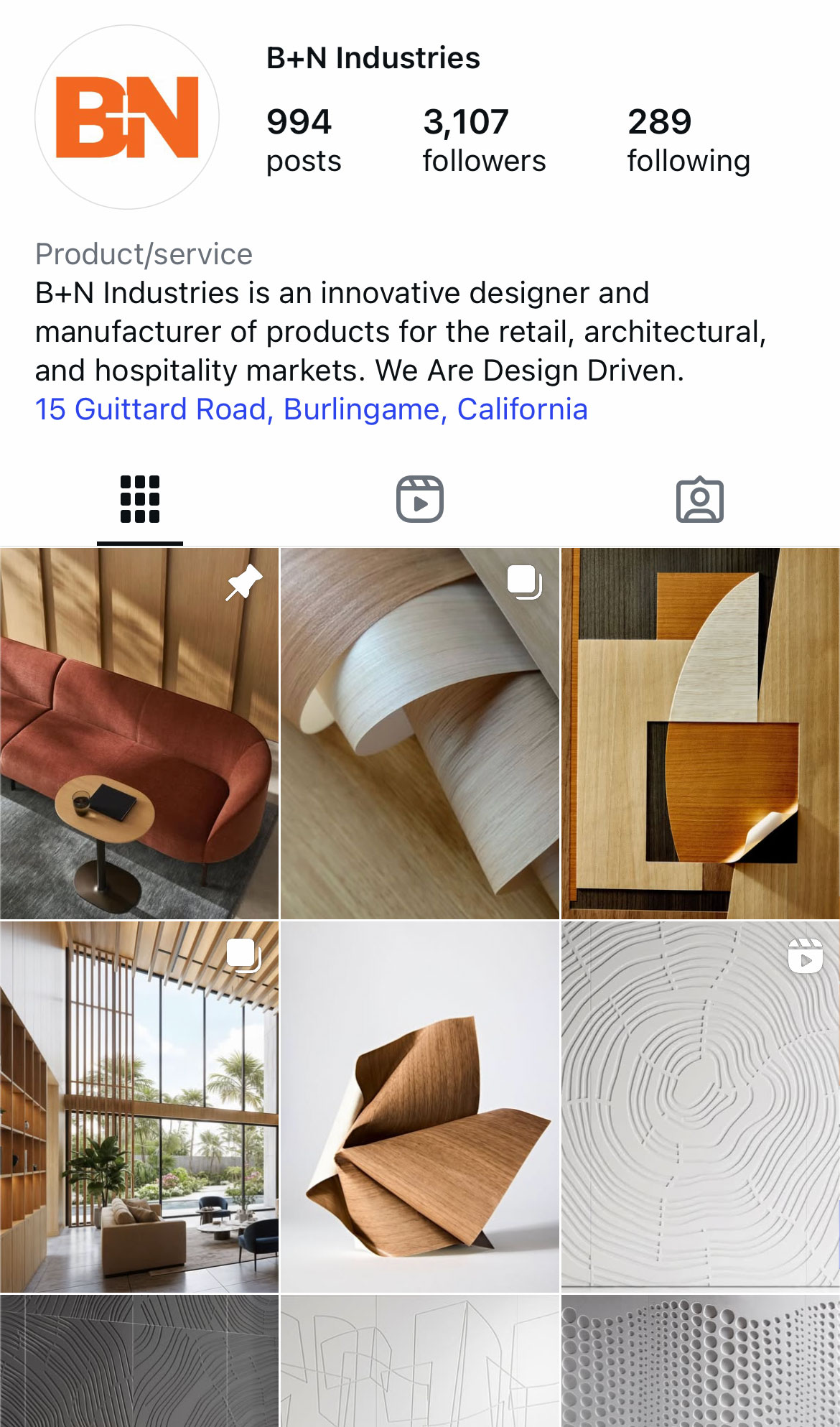
Task: Switch to the tagged photos tab
Action: coord(699,499)
